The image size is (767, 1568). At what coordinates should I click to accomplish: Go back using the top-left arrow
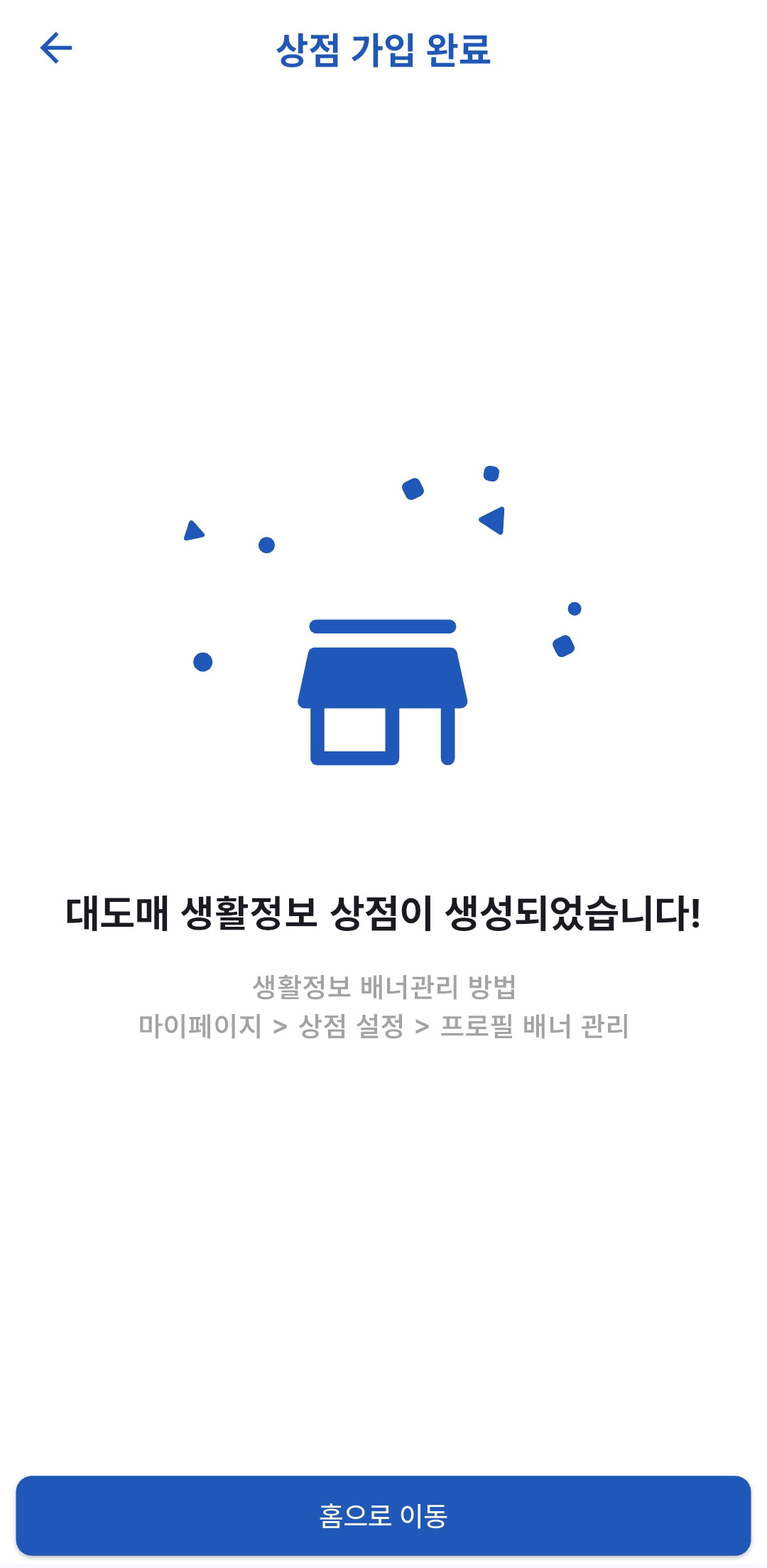point(56,48)
